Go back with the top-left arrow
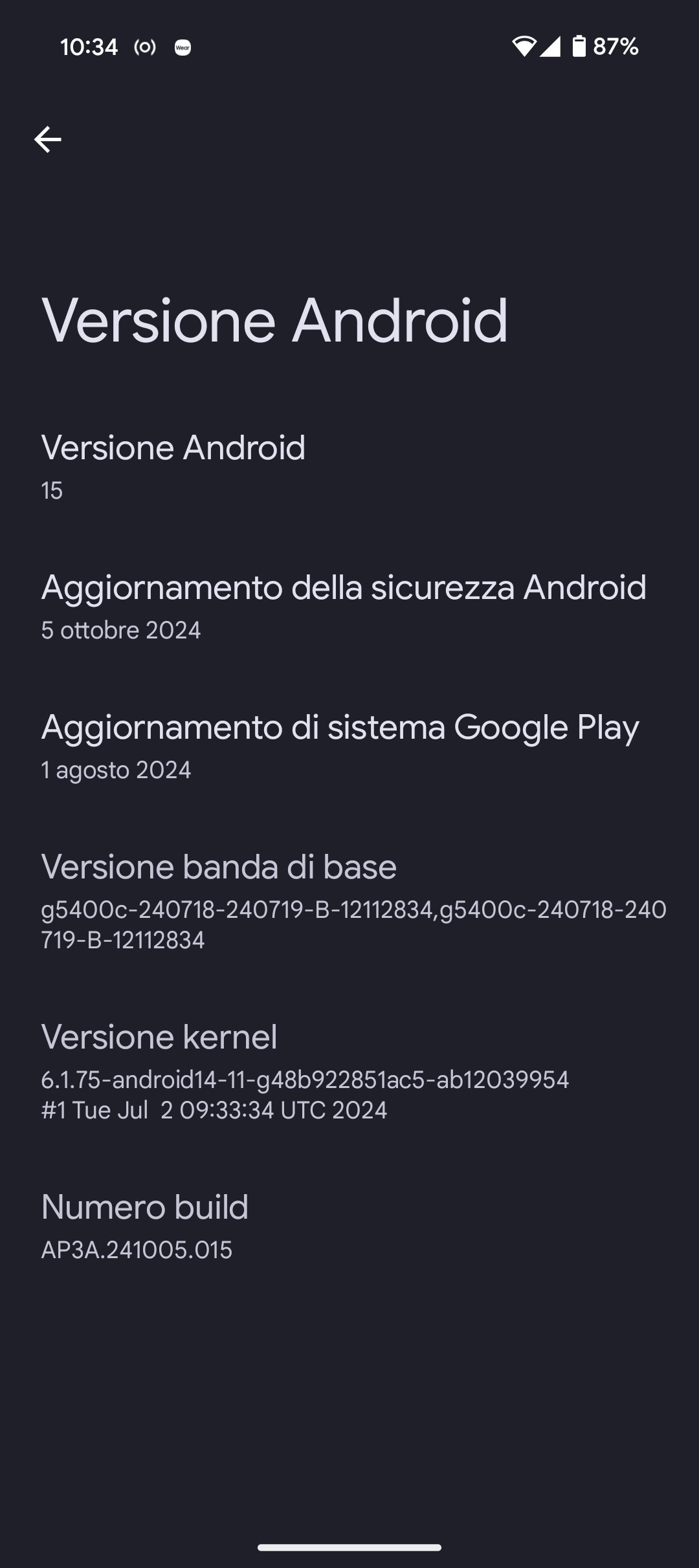The height and width of the screenshot is (1568, 699). point(48,140)
